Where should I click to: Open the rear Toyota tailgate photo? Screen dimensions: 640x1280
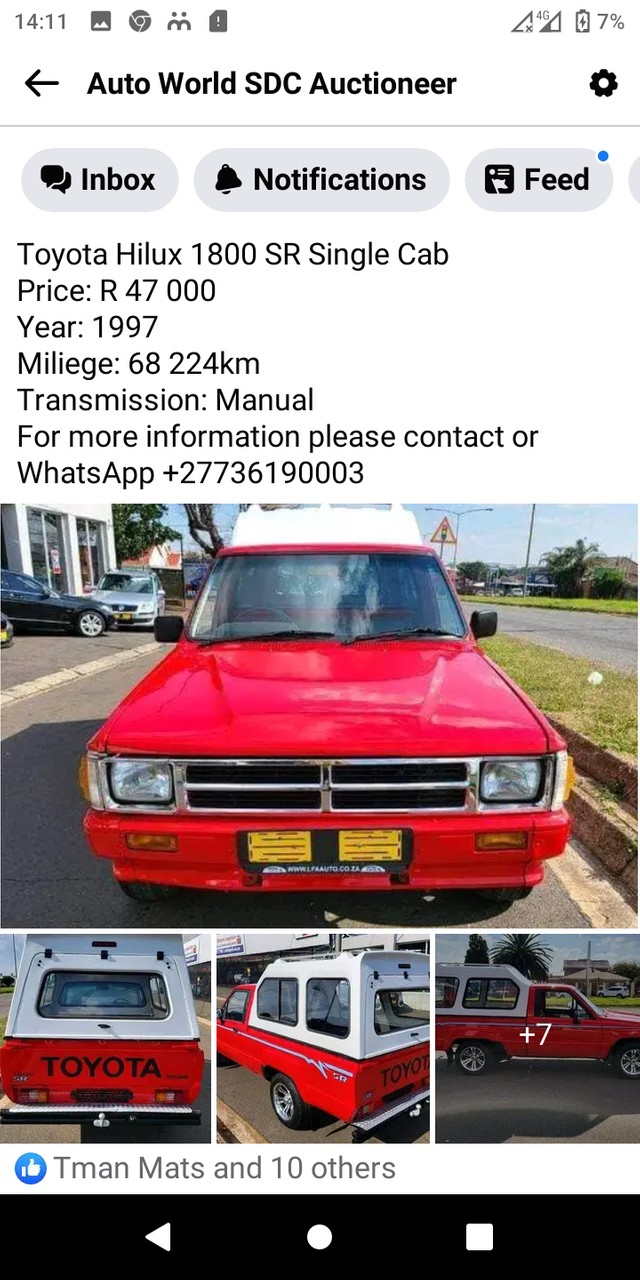tap(105, 1038)
